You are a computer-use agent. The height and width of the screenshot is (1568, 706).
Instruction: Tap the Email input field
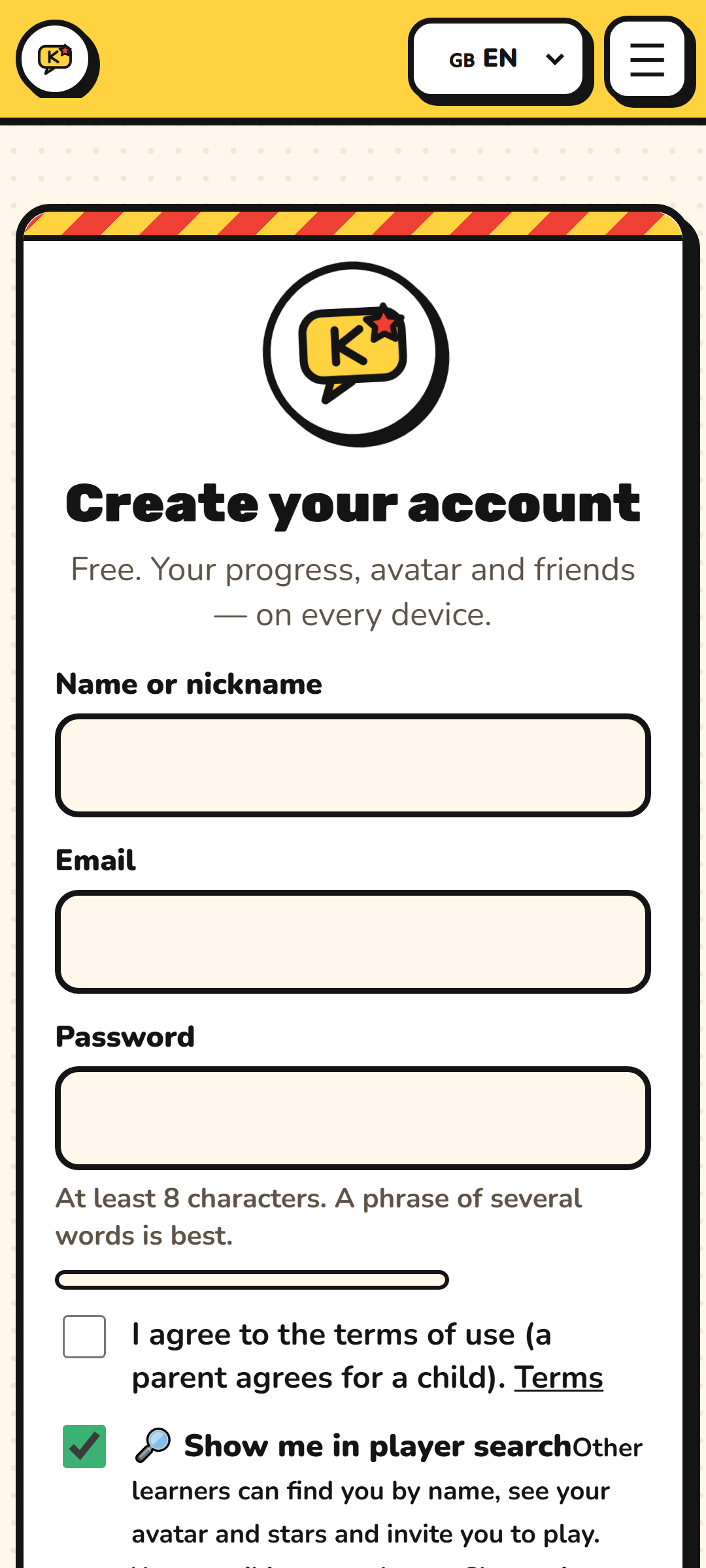click(x=353, y=941)
